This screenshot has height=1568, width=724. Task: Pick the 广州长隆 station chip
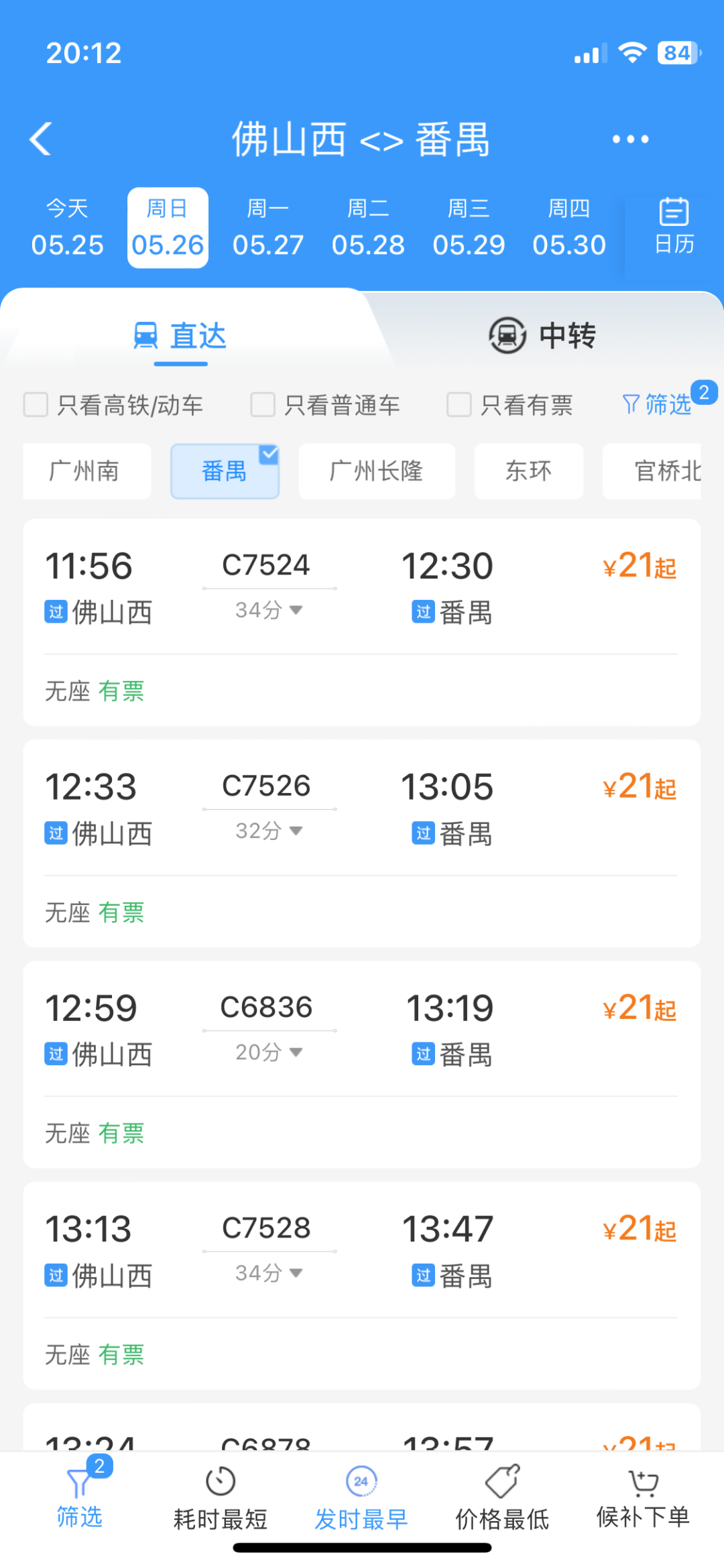tap(376, 471)
